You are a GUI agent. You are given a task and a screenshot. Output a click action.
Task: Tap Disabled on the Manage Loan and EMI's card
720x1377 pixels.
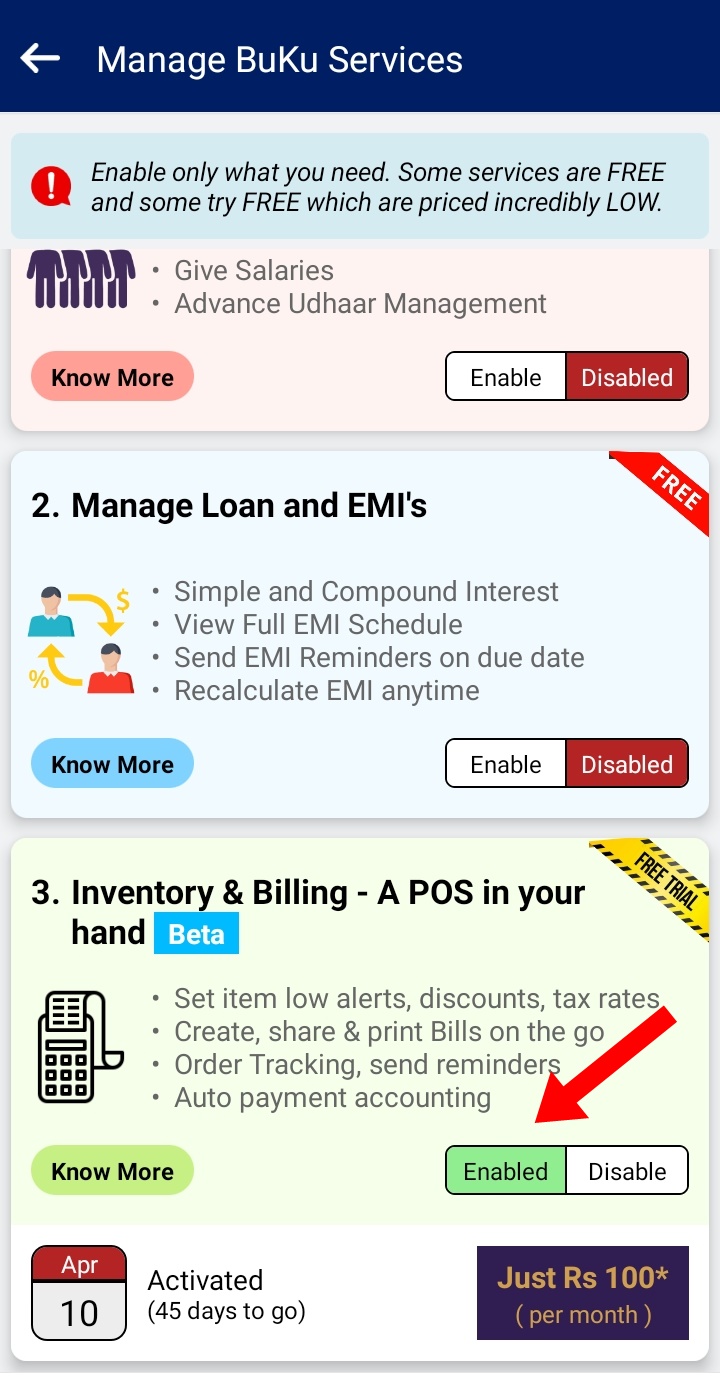click(x=627, y=764)
